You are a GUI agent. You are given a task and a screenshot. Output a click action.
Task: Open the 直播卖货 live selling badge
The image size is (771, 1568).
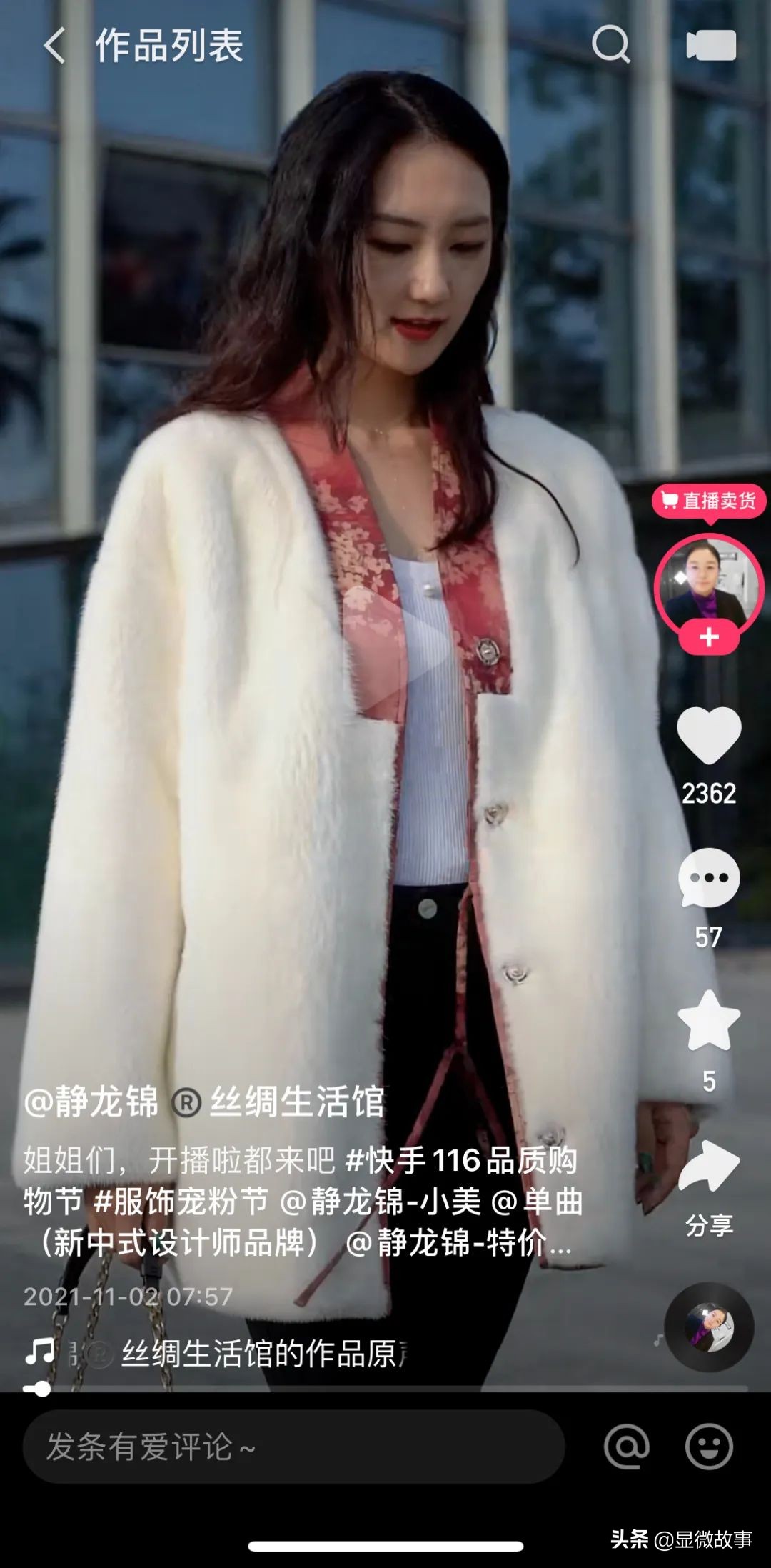tap(708, 501)
